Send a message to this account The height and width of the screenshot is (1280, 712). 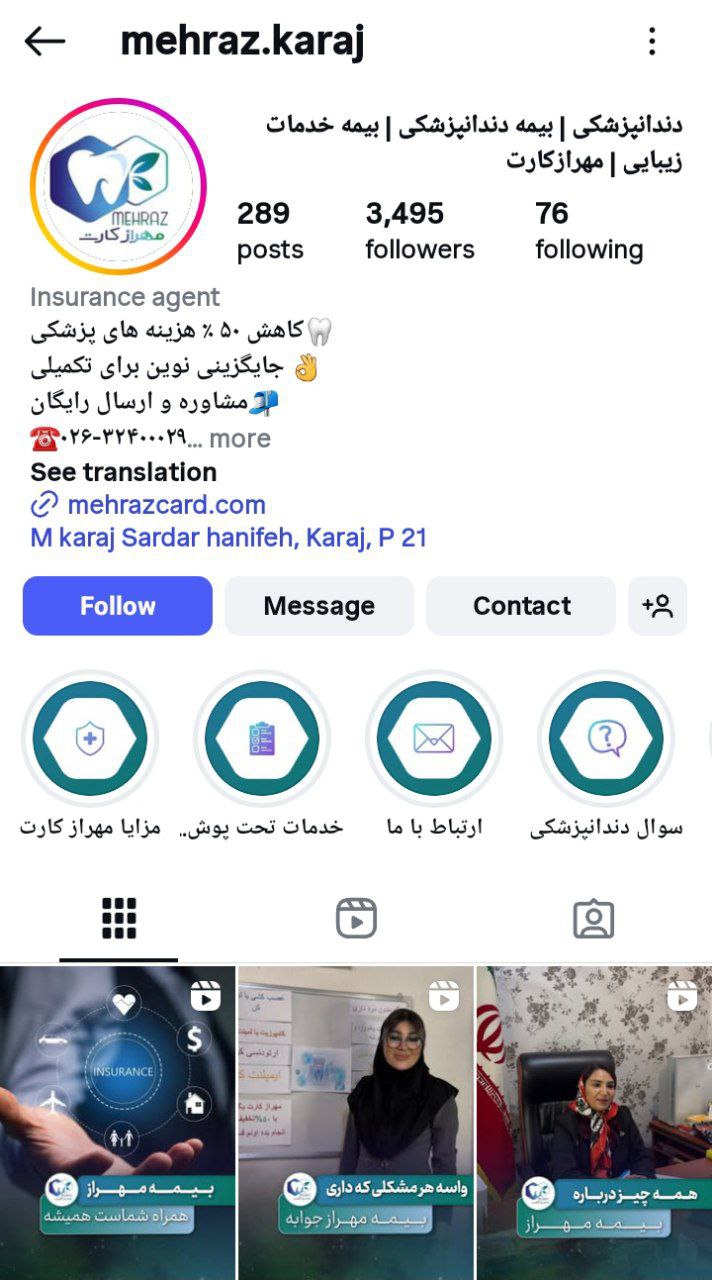319,606
